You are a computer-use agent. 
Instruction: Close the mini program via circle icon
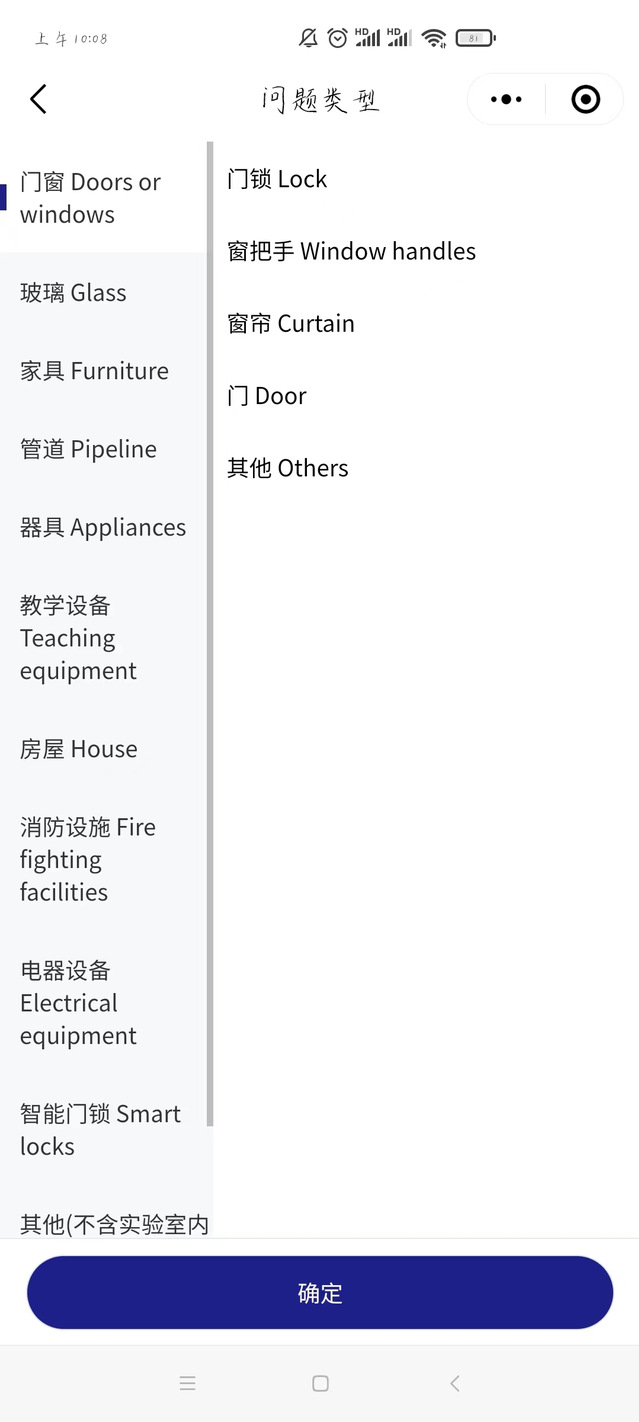pyautogui.click(x=585, y=99)
